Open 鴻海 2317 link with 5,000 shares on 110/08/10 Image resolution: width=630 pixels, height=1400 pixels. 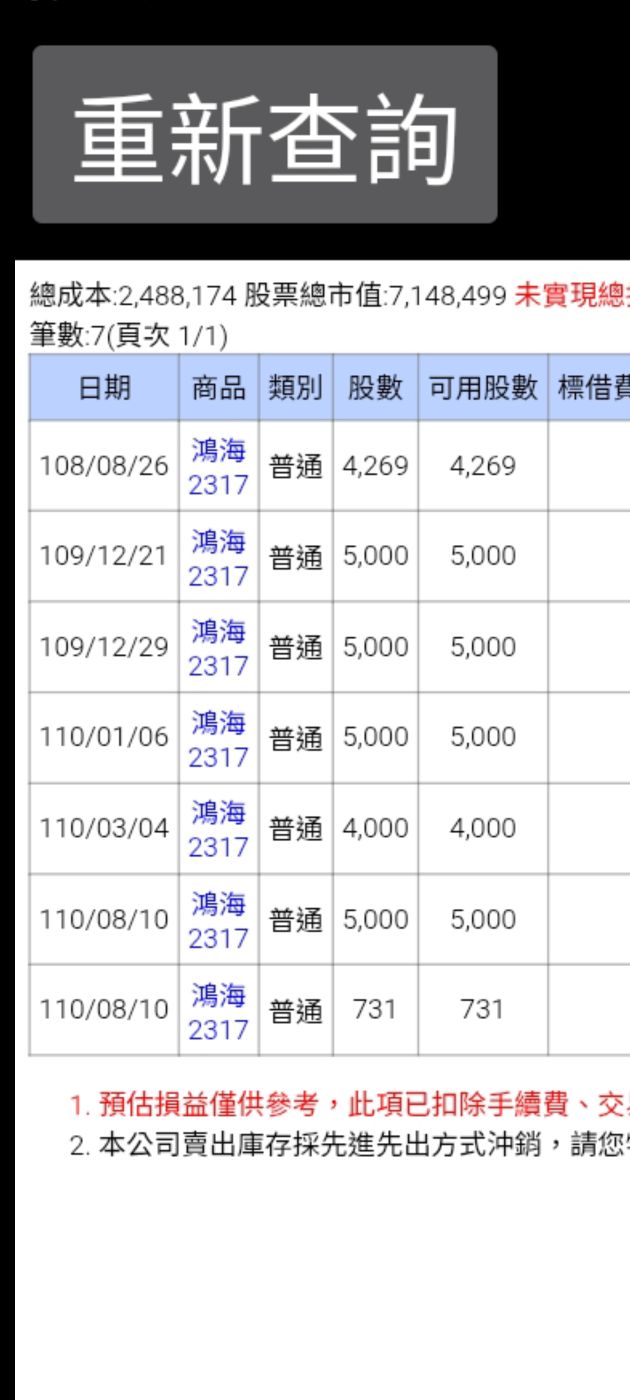[218, 920]
